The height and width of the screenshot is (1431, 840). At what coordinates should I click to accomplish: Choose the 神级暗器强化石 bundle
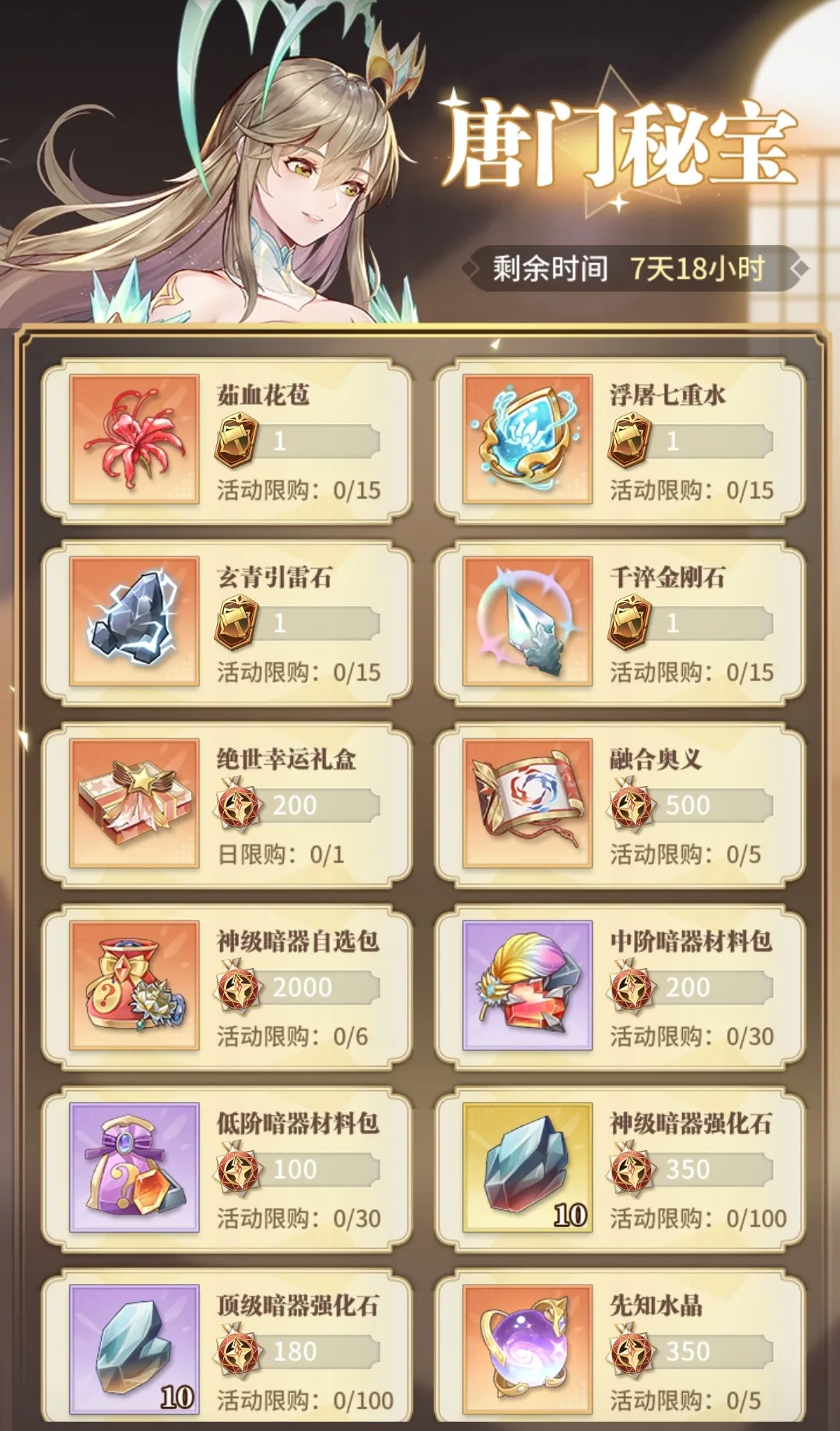click(619, 1169)
